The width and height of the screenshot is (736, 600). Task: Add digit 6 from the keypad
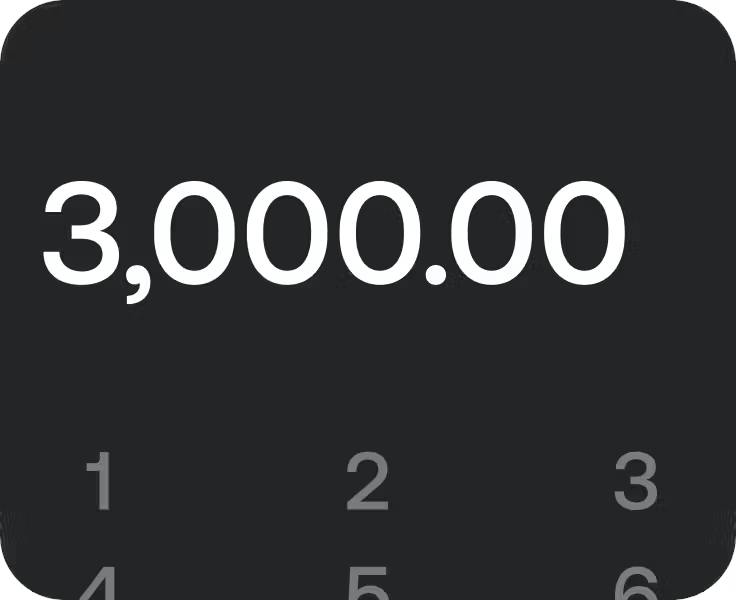[x=635, y=584]
